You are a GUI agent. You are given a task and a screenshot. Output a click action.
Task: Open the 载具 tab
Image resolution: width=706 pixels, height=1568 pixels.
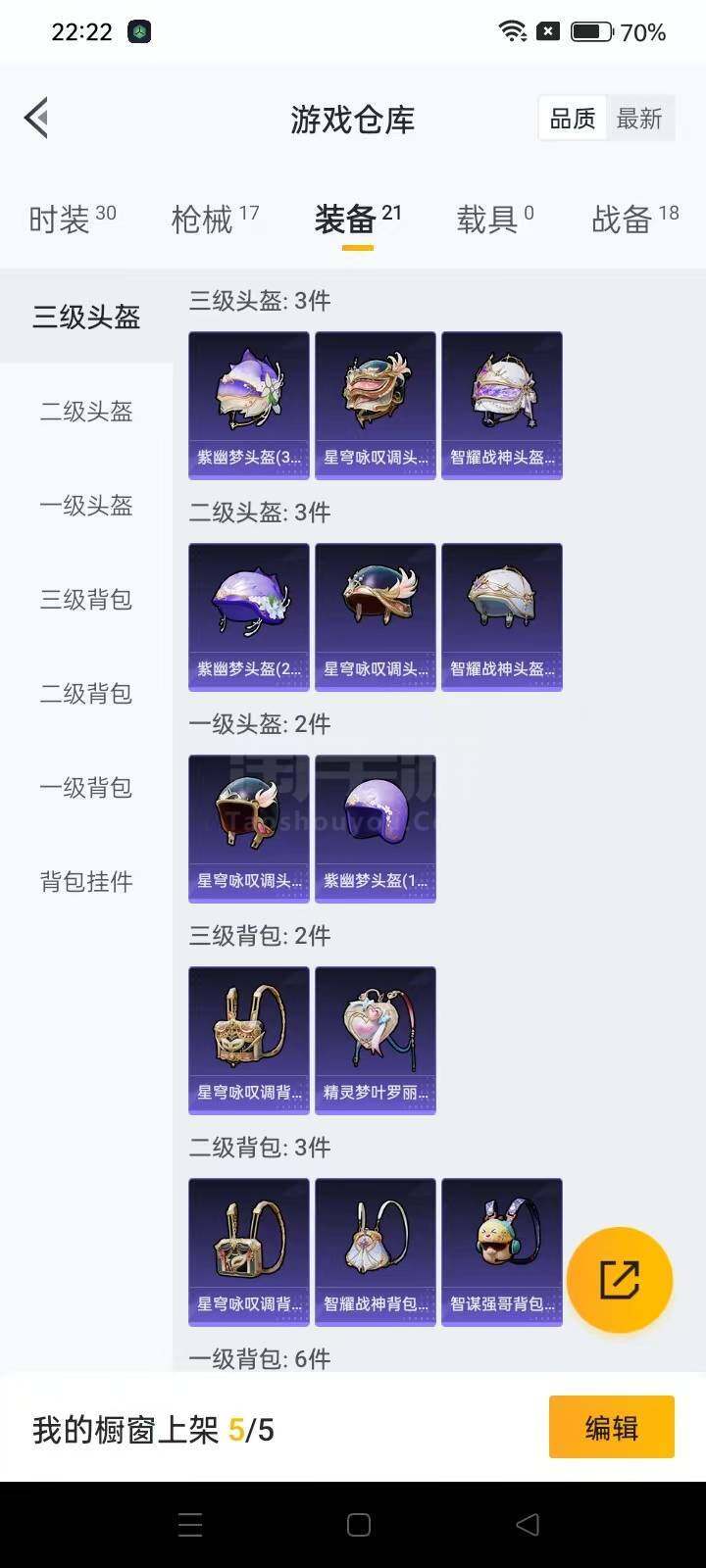(x=494, y=219)
